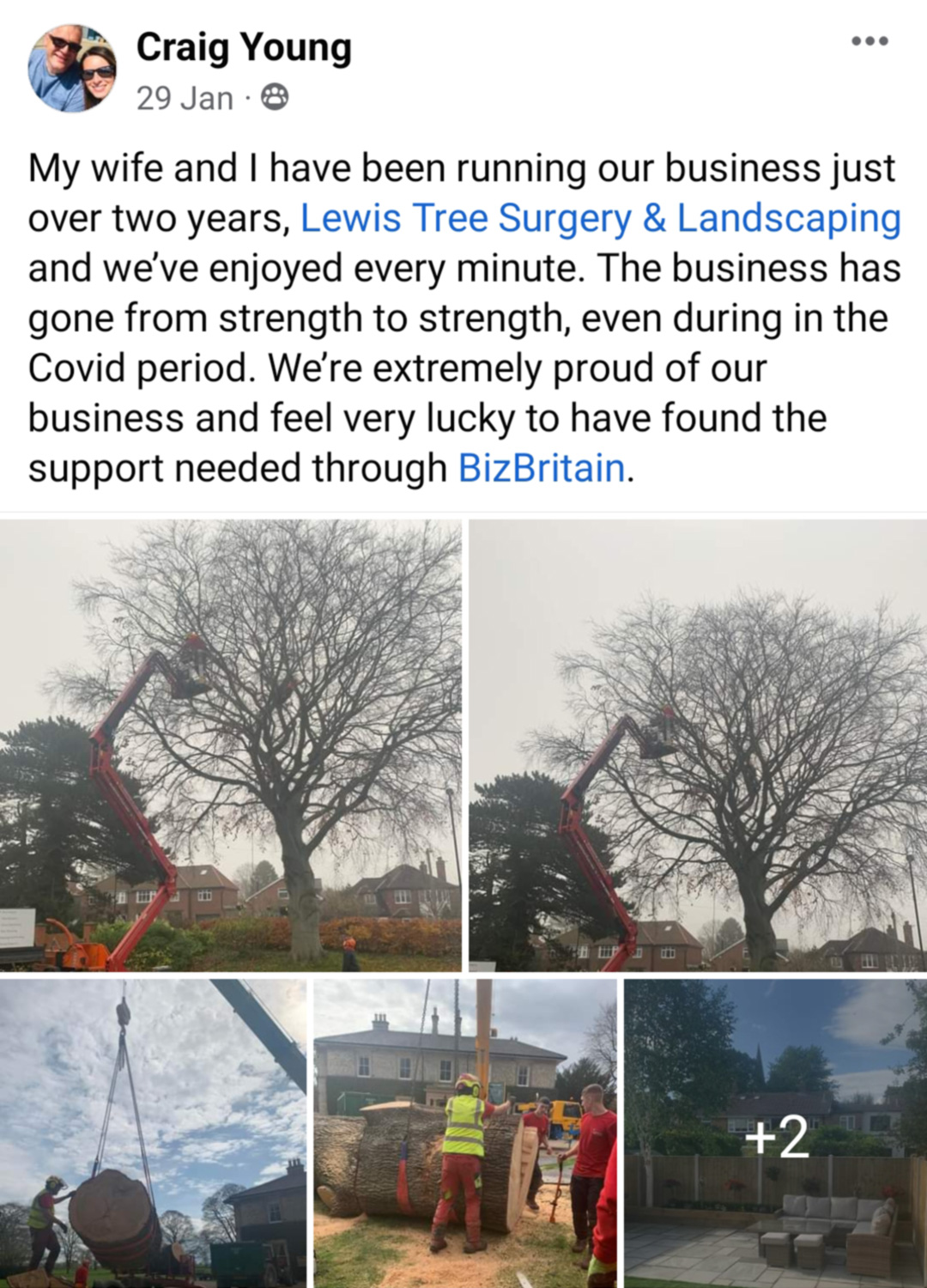Open Lewis Tree Surgery & Landscaping page link
Viewport: 927px width, 1288px height.
tap(600, 218)
